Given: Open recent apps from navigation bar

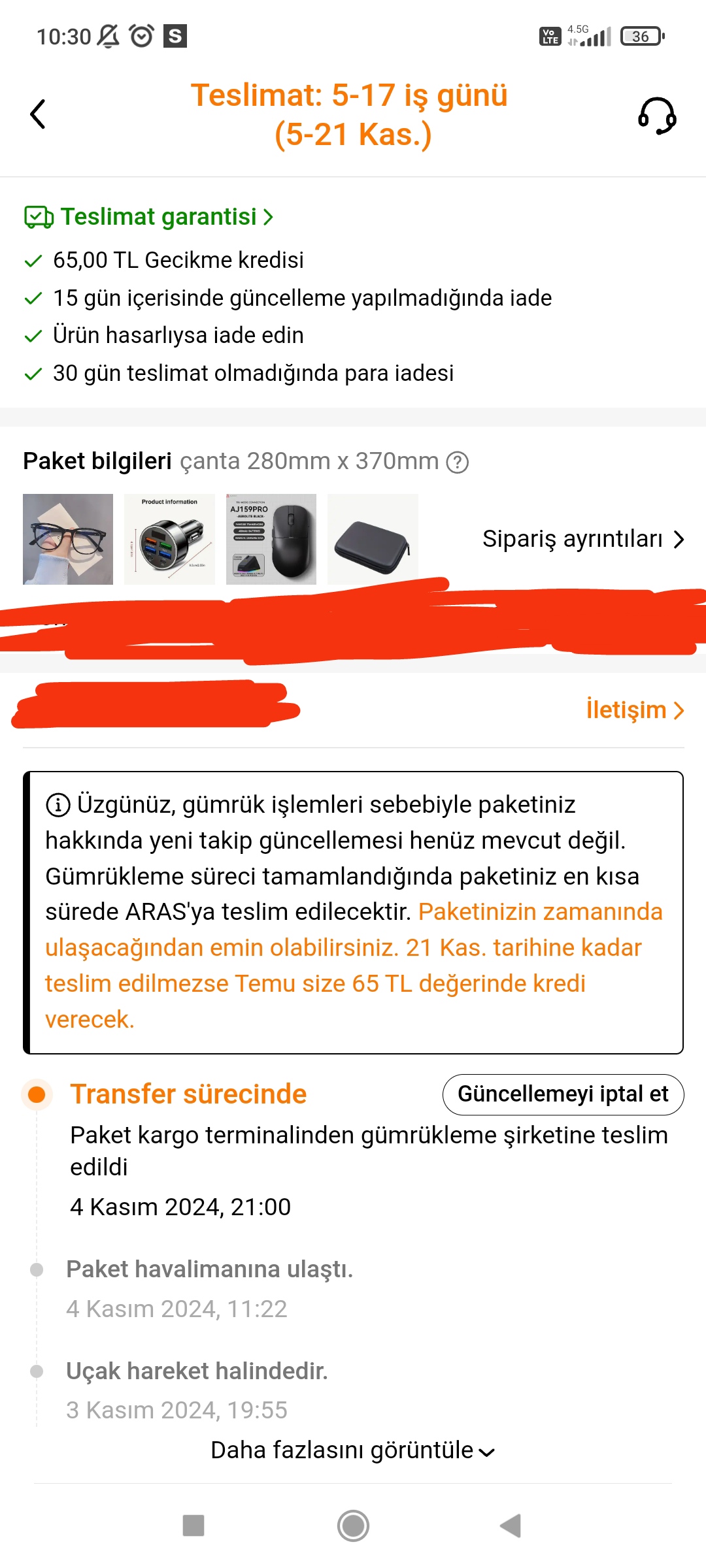Looking at the screenshot, I should pos(193,1526).
